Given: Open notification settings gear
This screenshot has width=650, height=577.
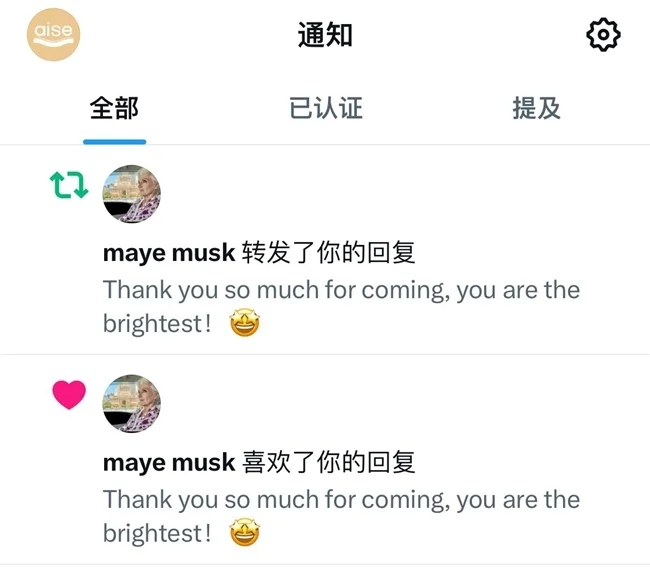Looking at the screenshot, I should point(602,35).
